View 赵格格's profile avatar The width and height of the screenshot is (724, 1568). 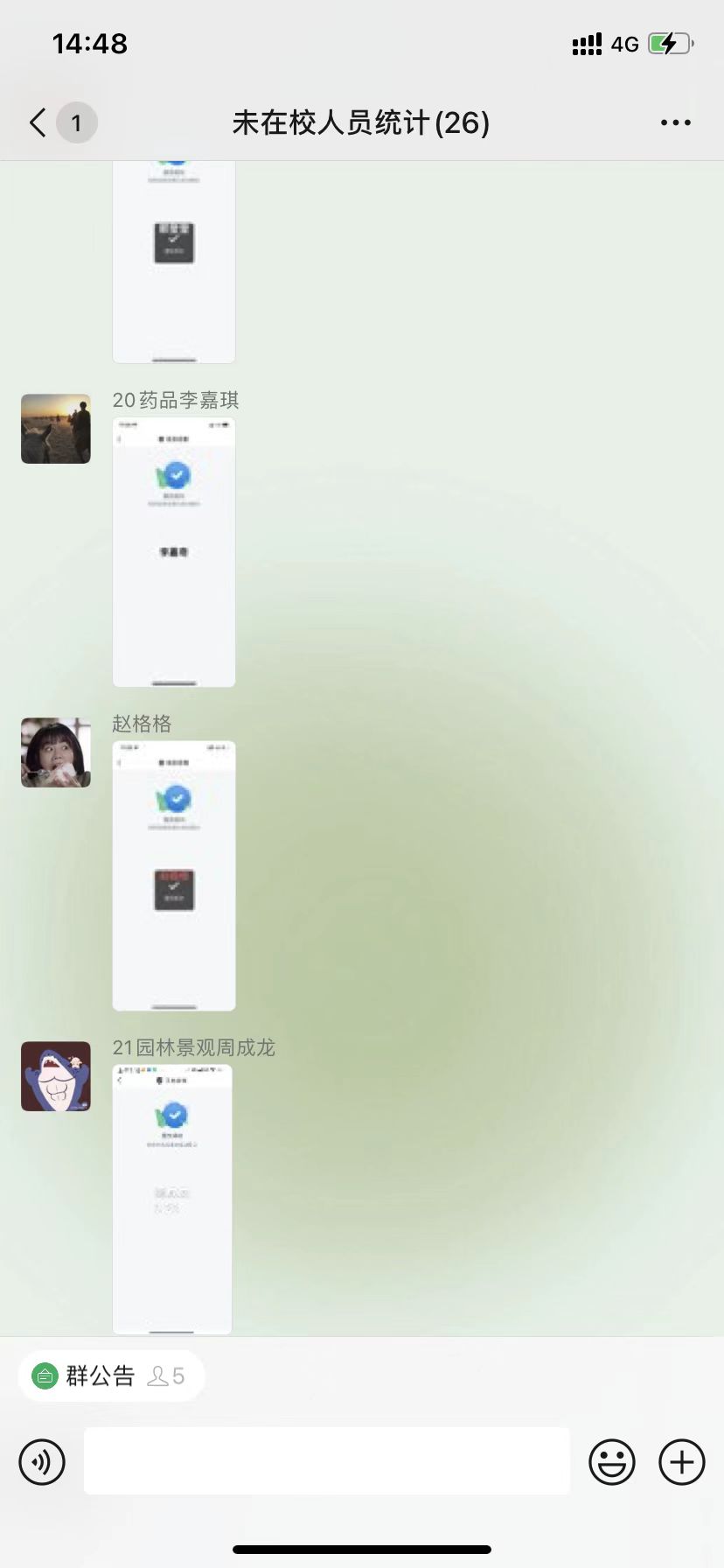coord(56,752)
